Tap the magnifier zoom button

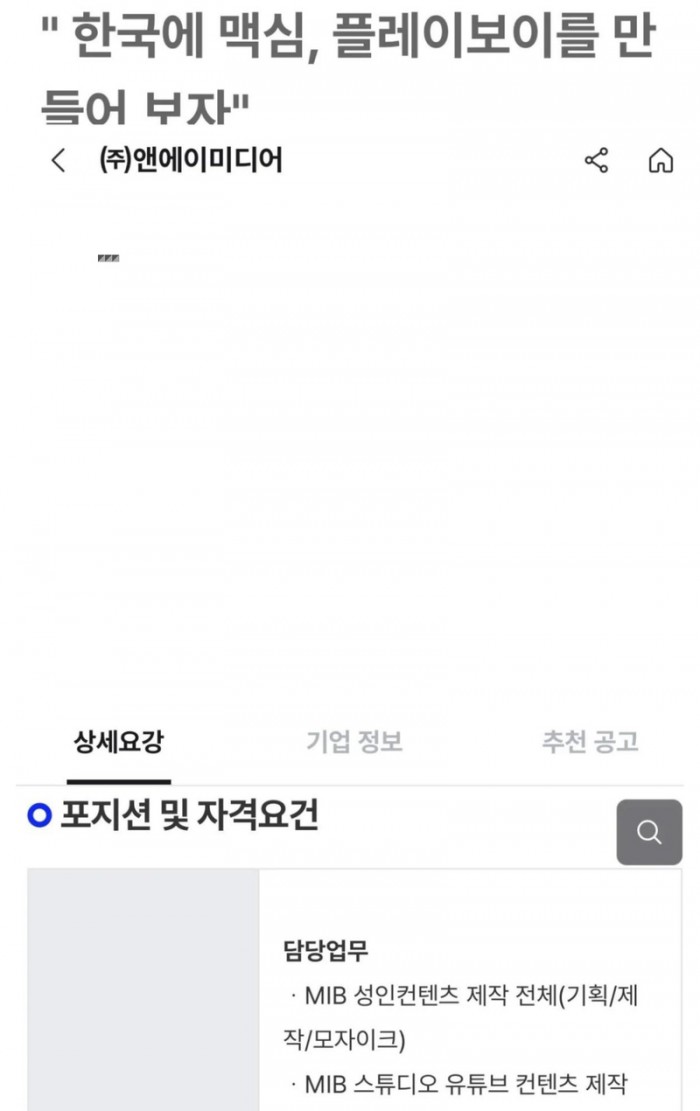coord(649,832)
